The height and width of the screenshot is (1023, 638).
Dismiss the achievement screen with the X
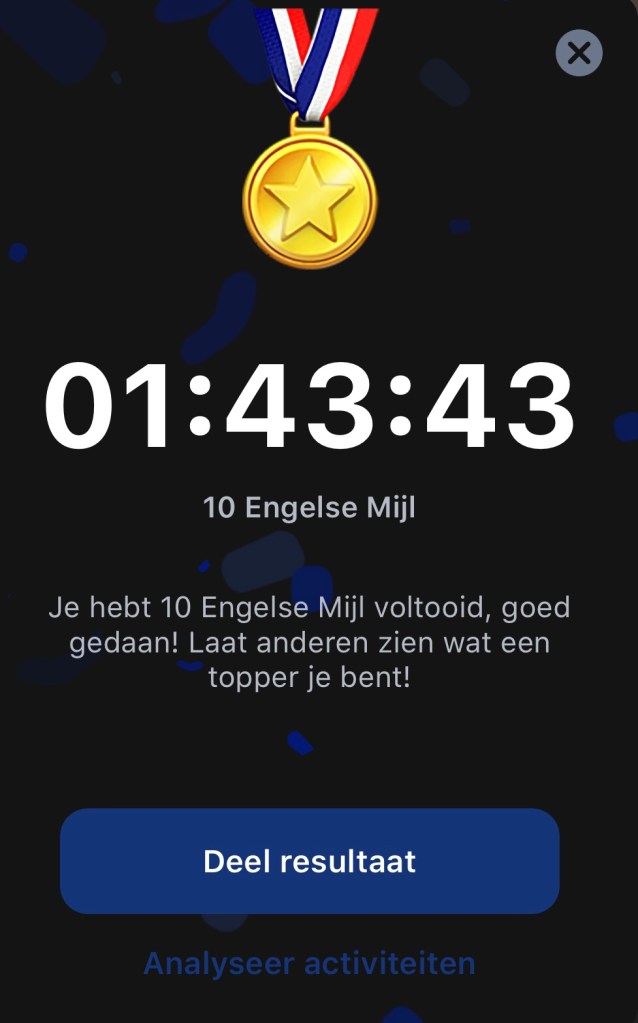pyautogui.click(x=579, y=53)
